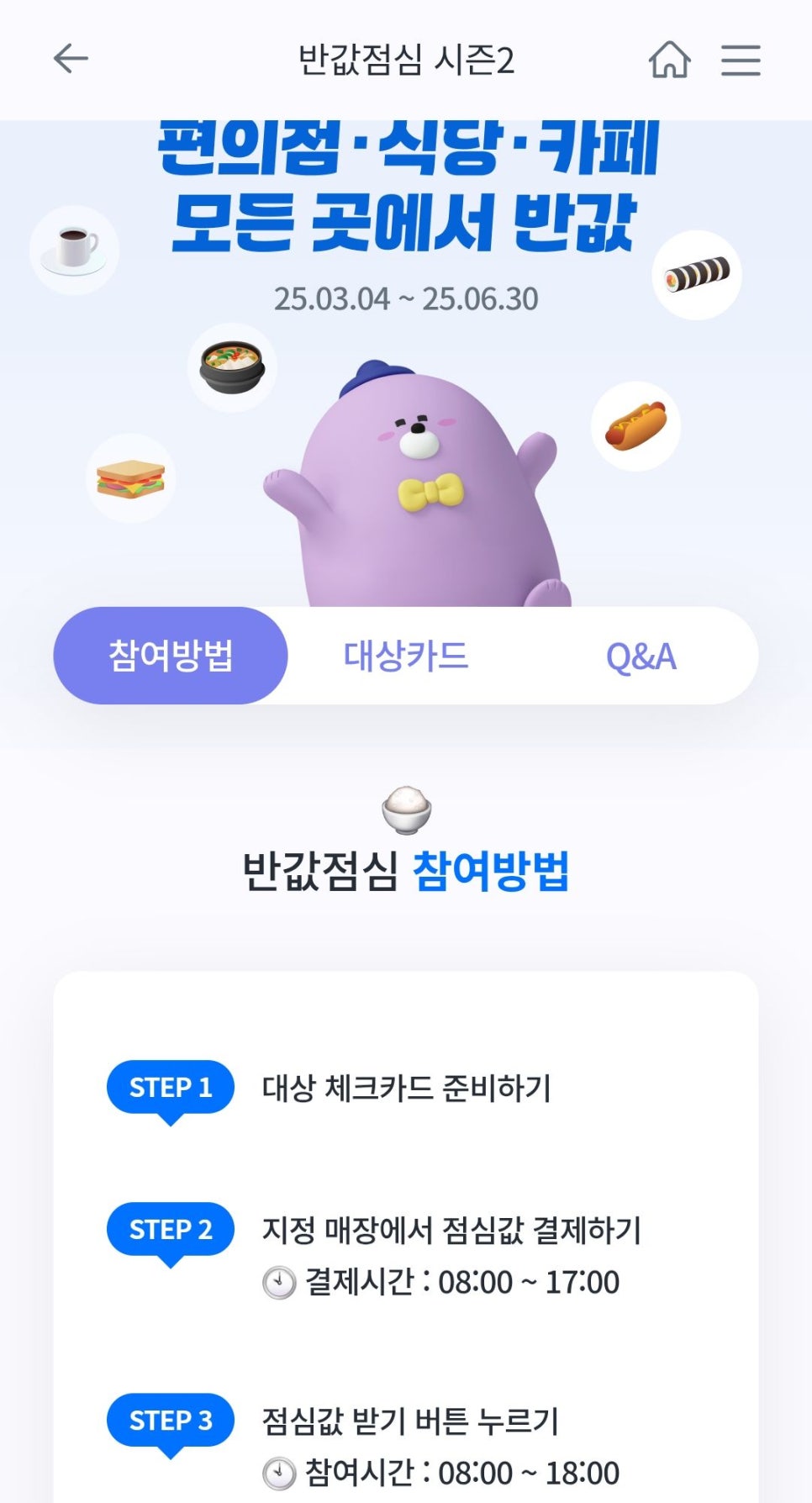Switch to the Q&A tab
This screenshot has width=812, height=1503.
[641, 656]
